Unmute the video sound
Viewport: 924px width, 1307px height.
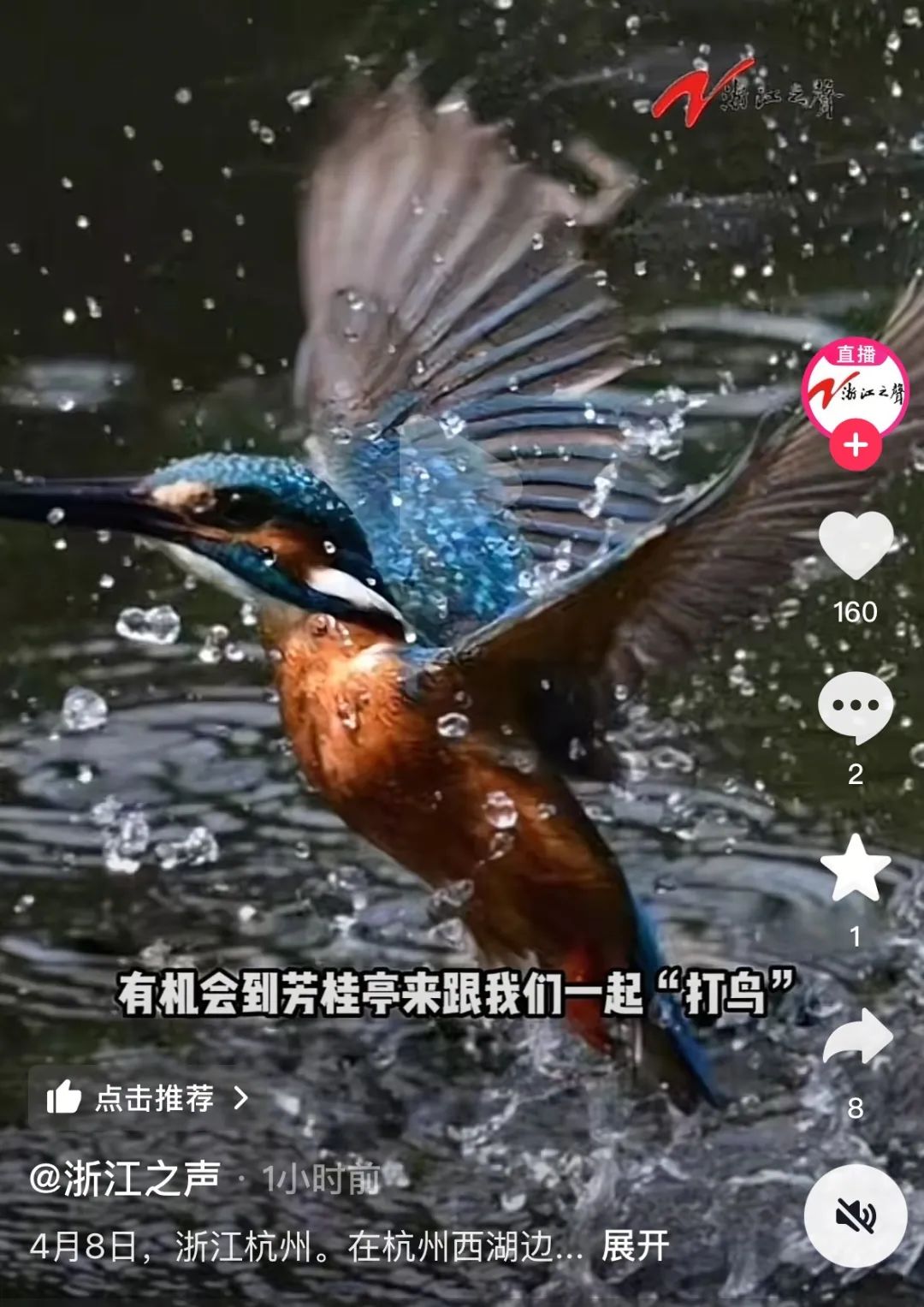pyautogui.click(x=856, y=1215)
